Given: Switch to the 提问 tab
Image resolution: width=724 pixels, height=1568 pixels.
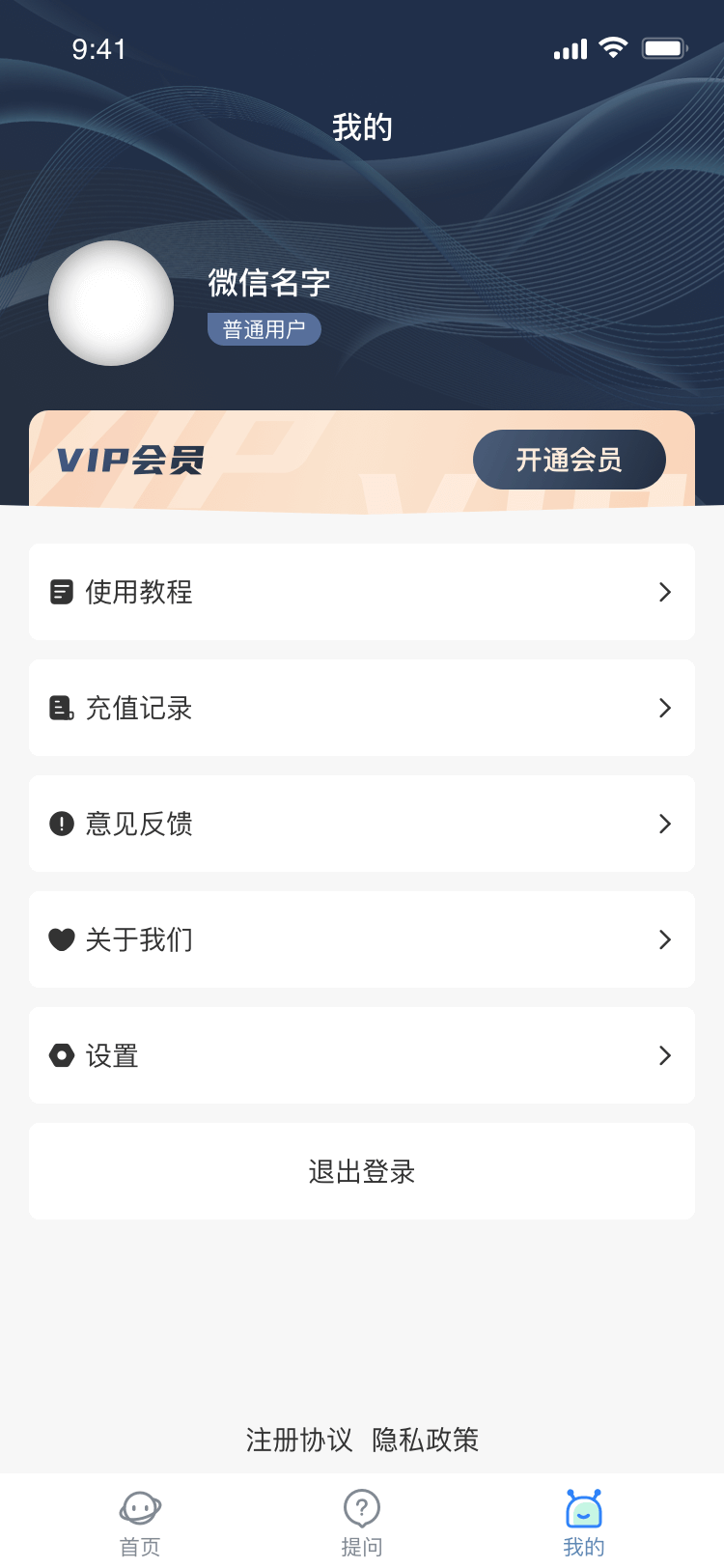Looking at the screenshot, I should 362,1523.
